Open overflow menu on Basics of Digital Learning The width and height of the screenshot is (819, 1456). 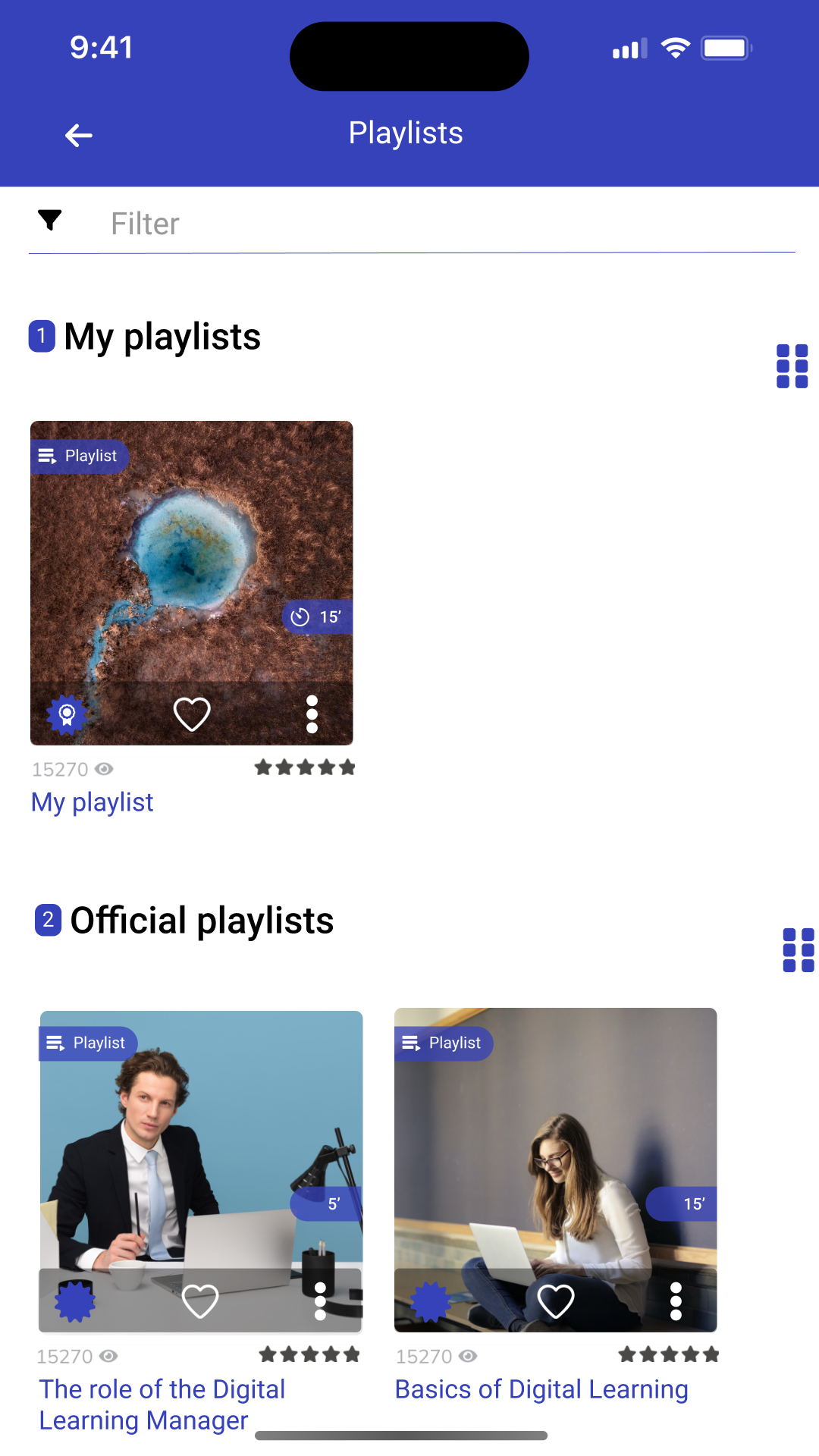676,1301
